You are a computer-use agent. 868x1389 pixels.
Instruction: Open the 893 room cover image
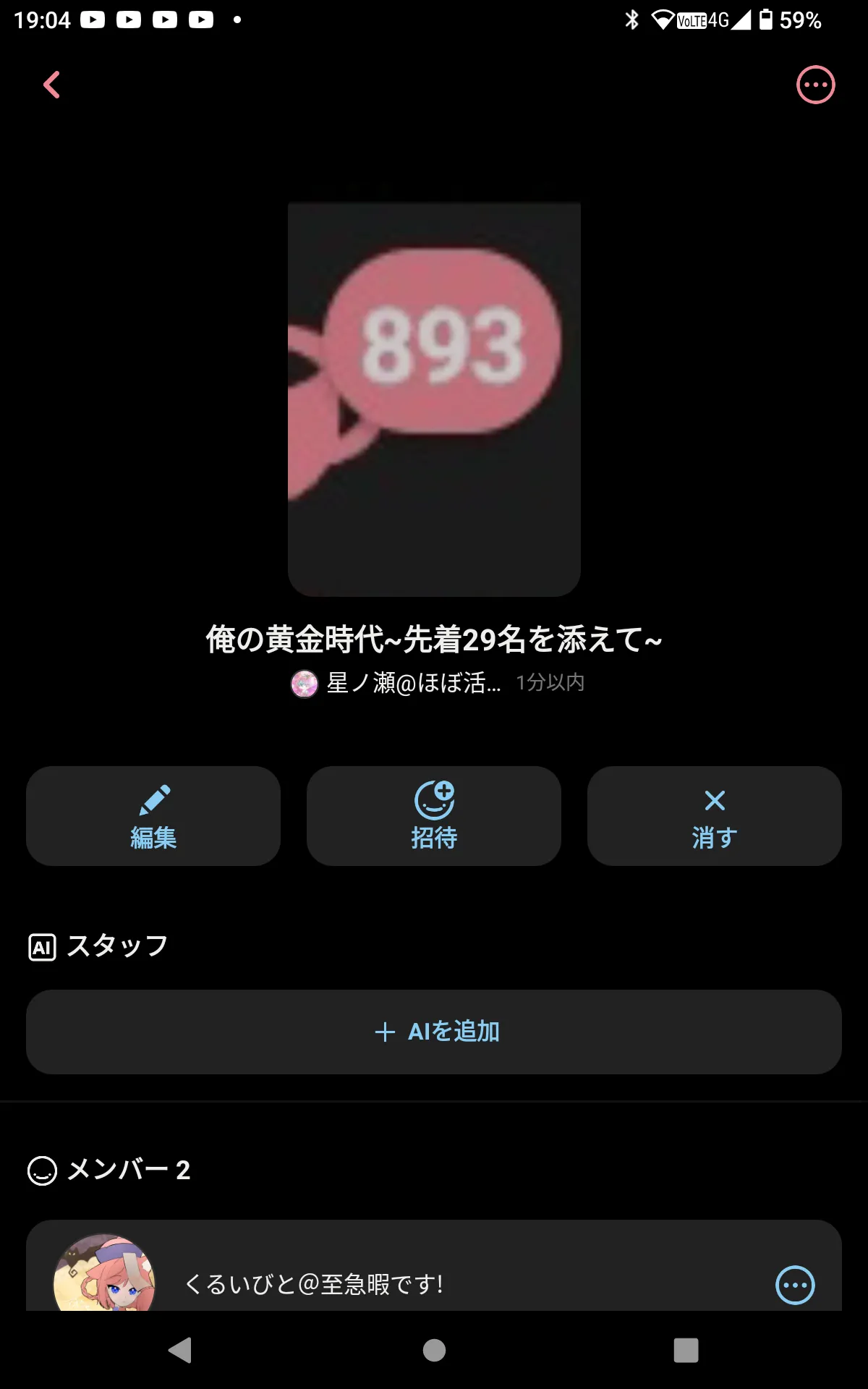point(434,399)
